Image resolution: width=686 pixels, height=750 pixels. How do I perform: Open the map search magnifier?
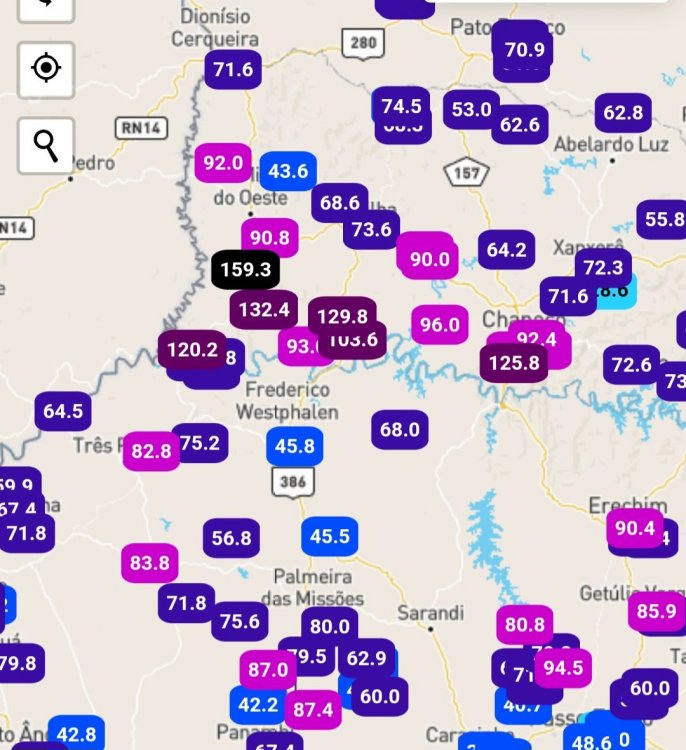coord(46,146)
